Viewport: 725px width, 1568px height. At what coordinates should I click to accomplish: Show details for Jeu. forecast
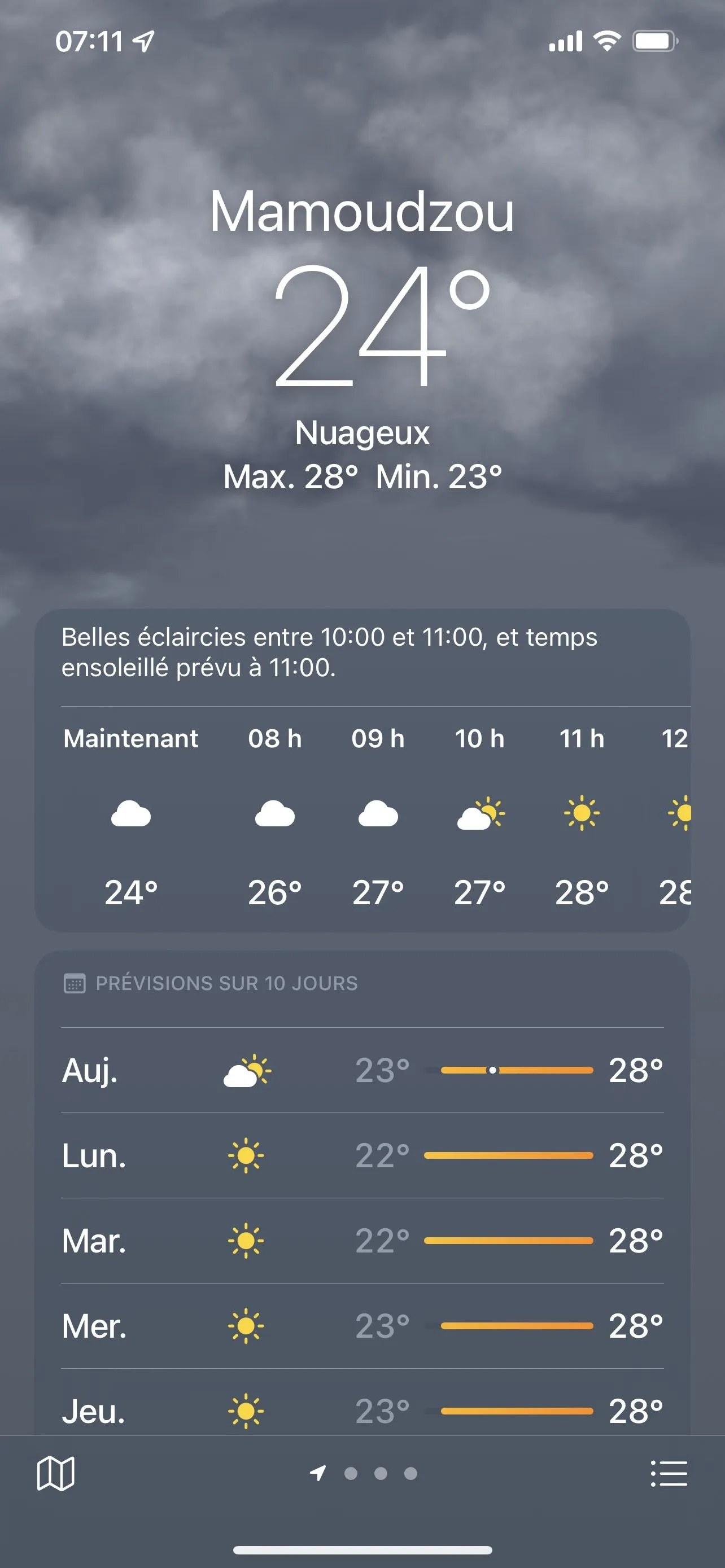[362, 1410]
